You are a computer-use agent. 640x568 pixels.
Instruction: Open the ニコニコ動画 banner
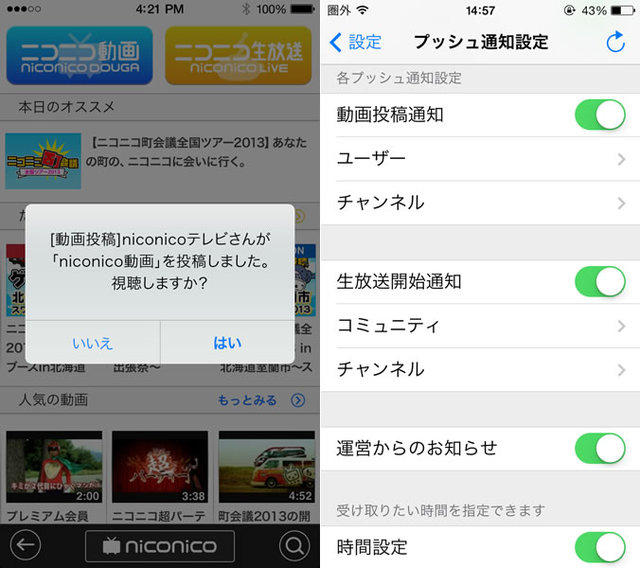pyautogui.click(x=79, y=55)
